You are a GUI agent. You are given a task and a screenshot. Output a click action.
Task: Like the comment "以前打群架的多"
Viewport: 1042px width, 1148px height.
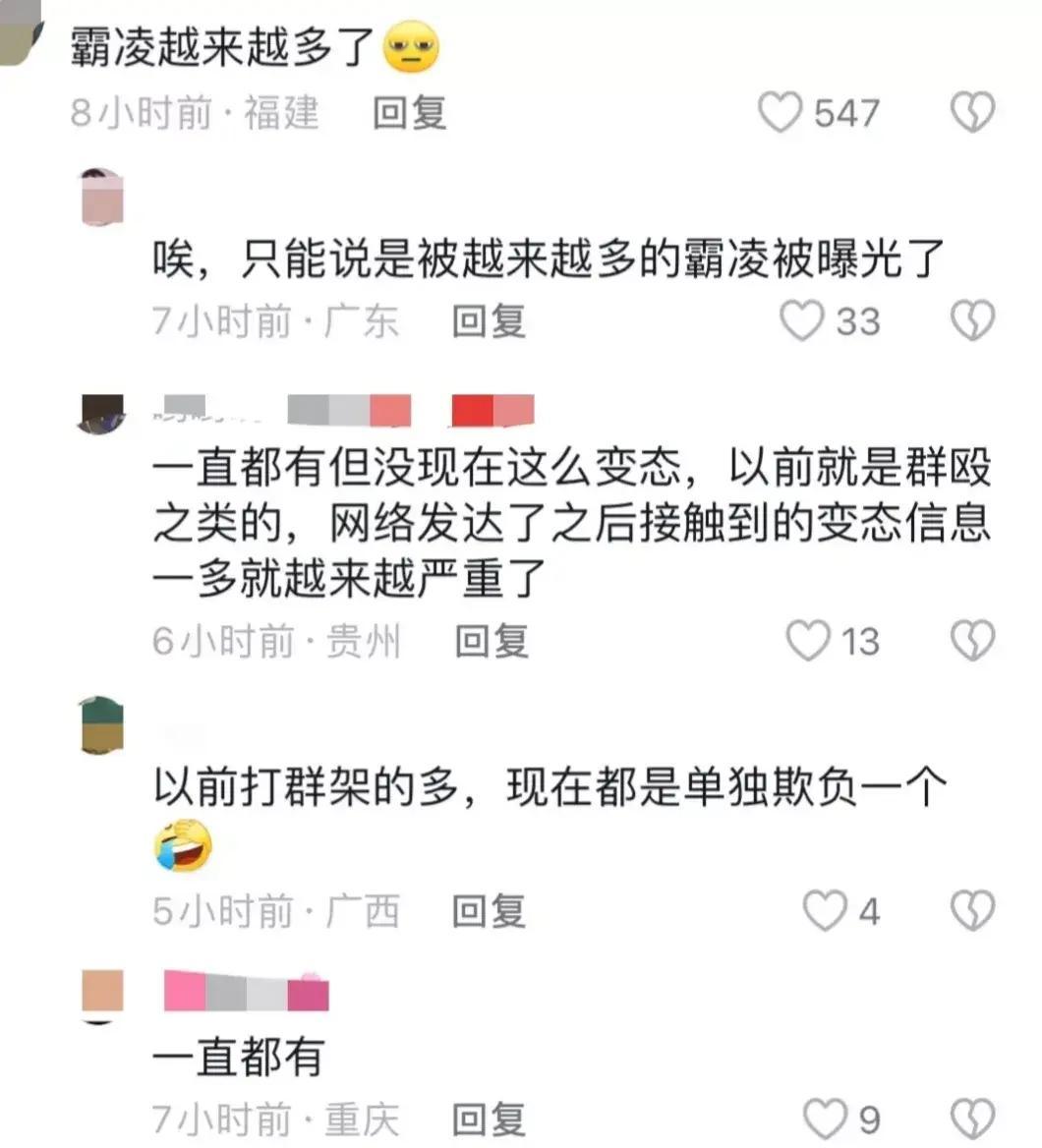[824, 912]
